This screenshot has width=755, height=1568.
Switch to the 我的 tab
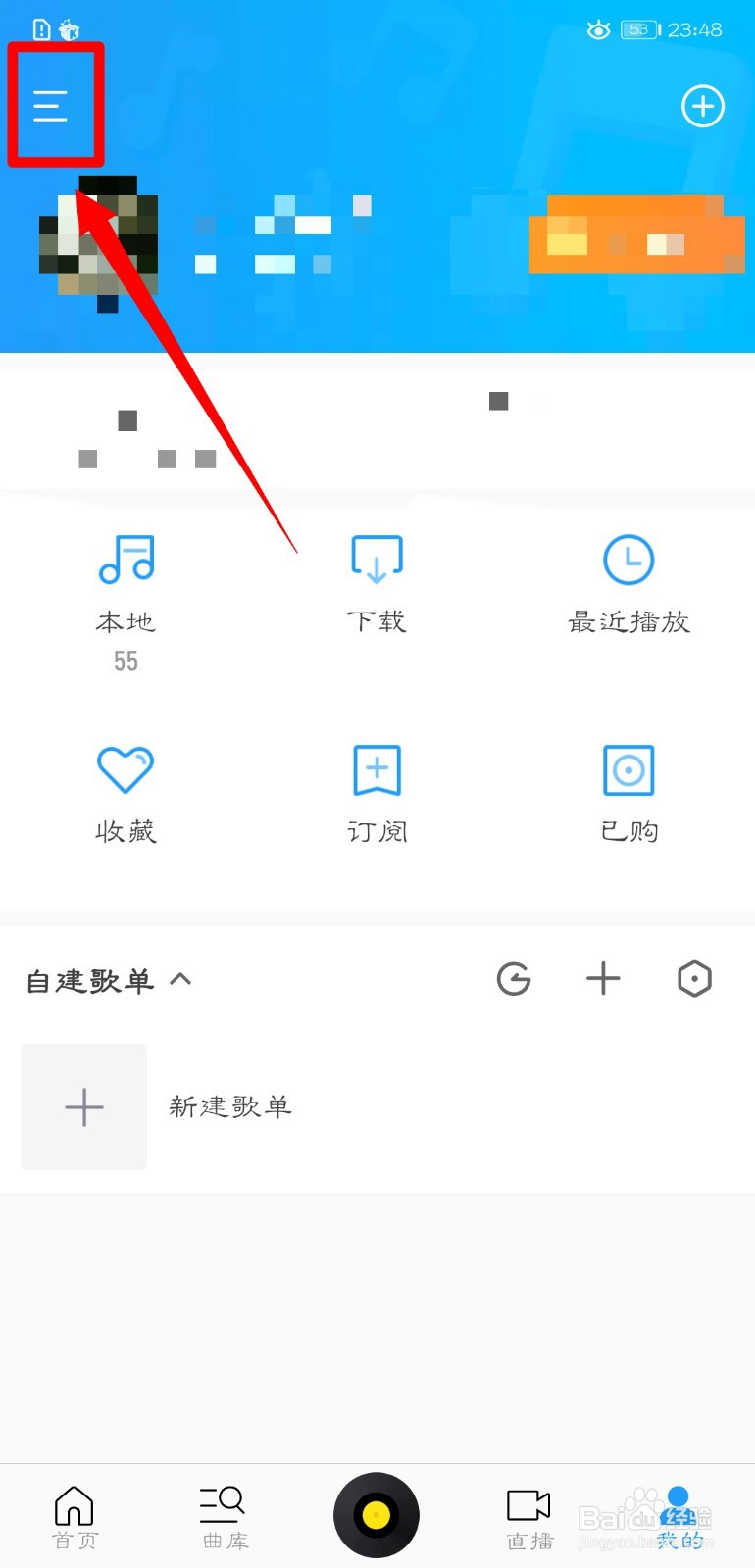point(679,1517)
